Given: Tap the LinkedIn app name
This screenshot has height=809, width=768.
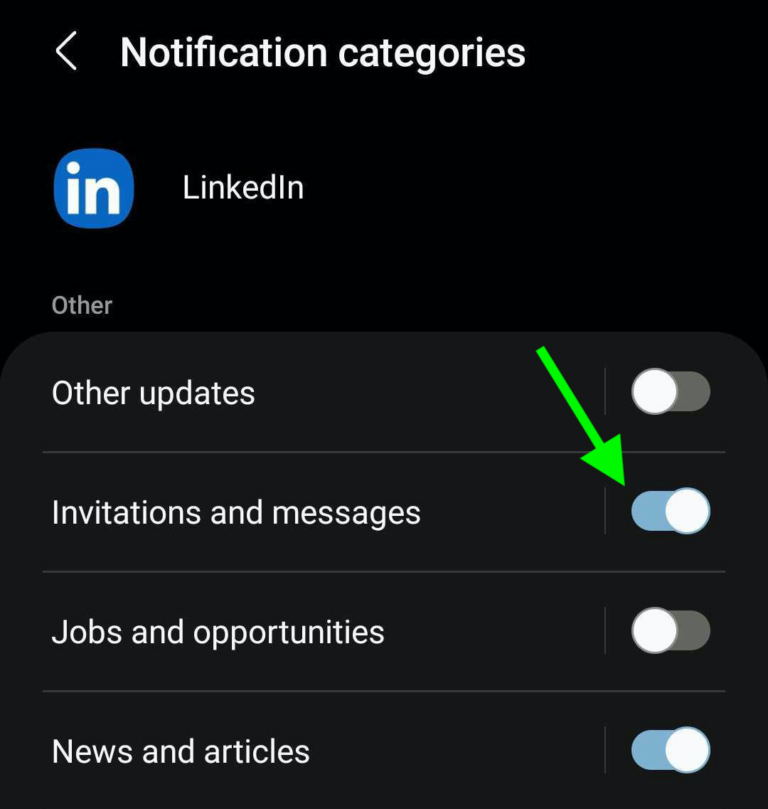Looking at the screenshot, I should [x=243, y=188].
